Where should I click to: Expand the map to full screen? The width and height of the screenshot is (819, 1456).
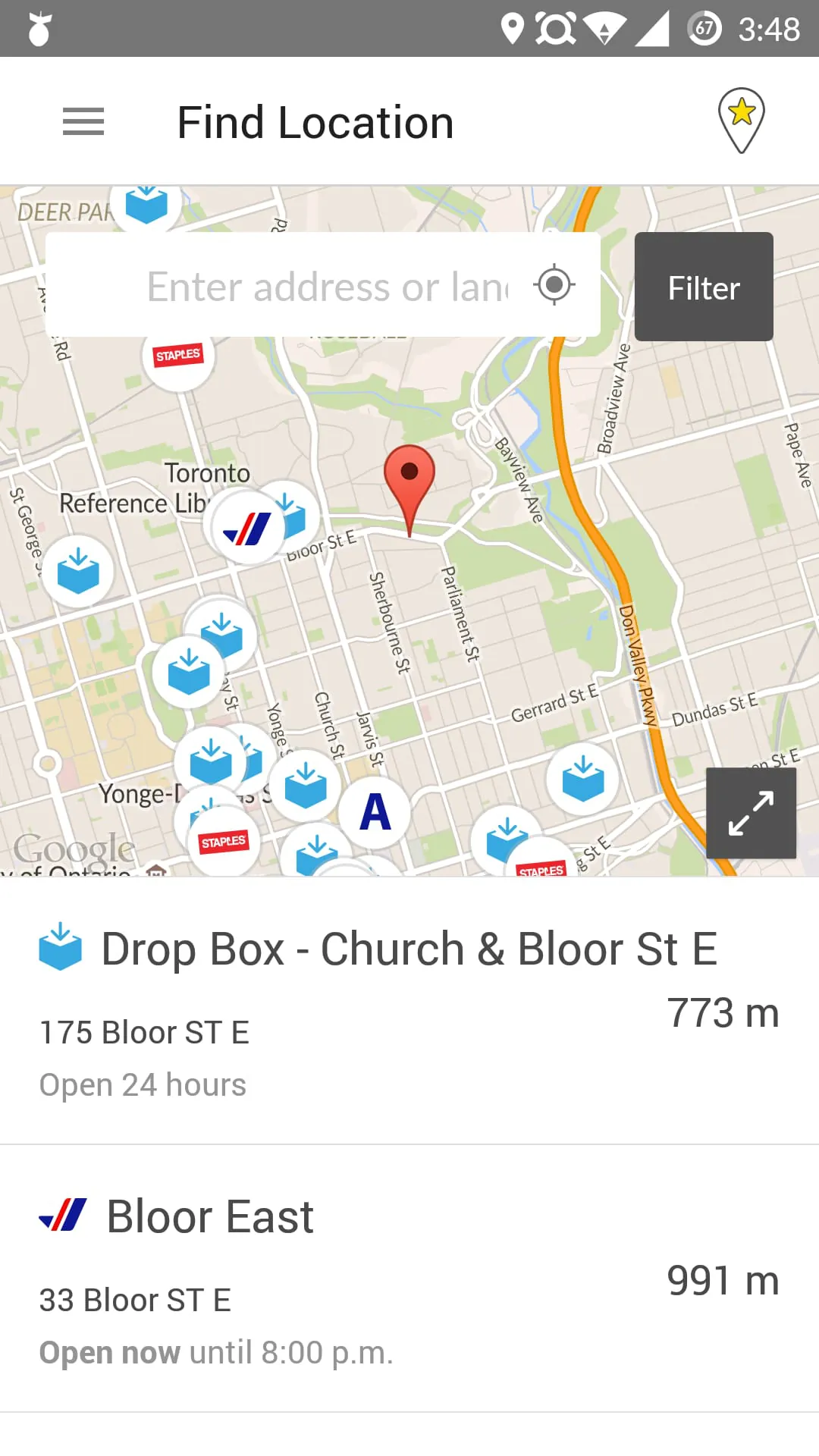pos(751,813)
